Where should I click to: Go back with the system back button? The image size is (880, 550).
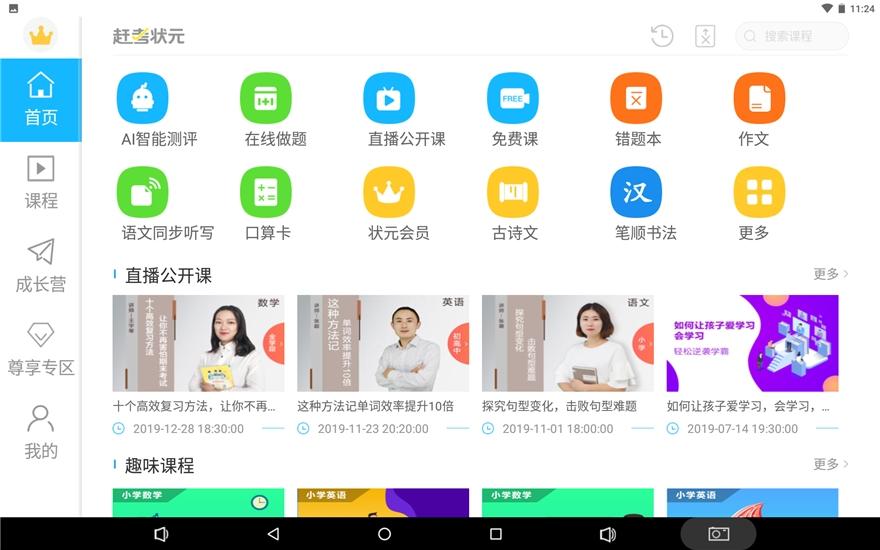pos(273,534)
